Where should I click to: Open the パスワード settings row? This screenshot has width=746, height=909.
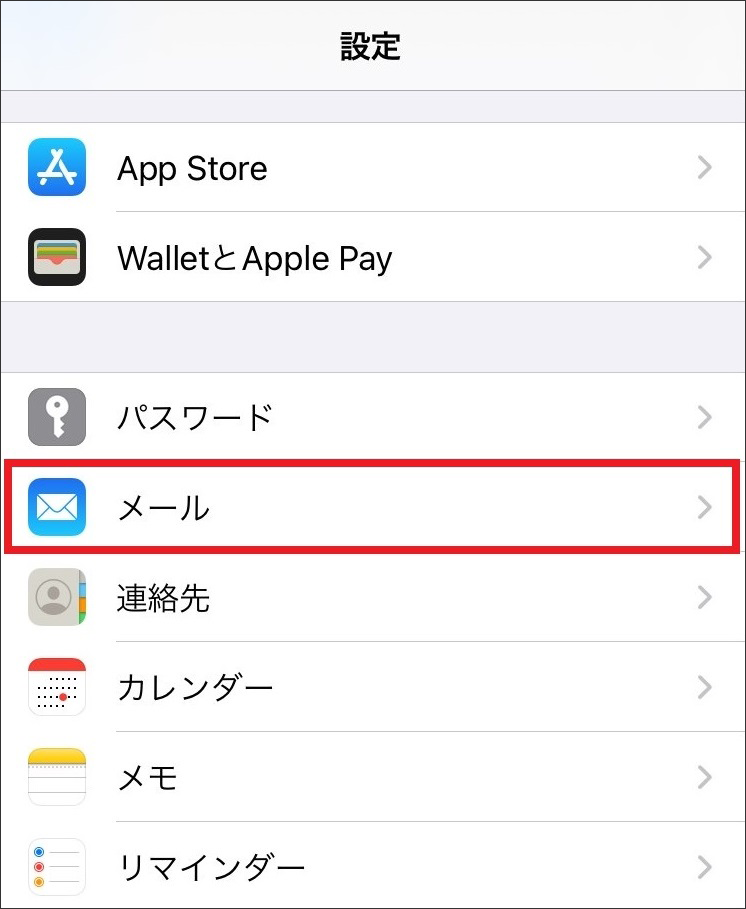[x=372, y=417]
